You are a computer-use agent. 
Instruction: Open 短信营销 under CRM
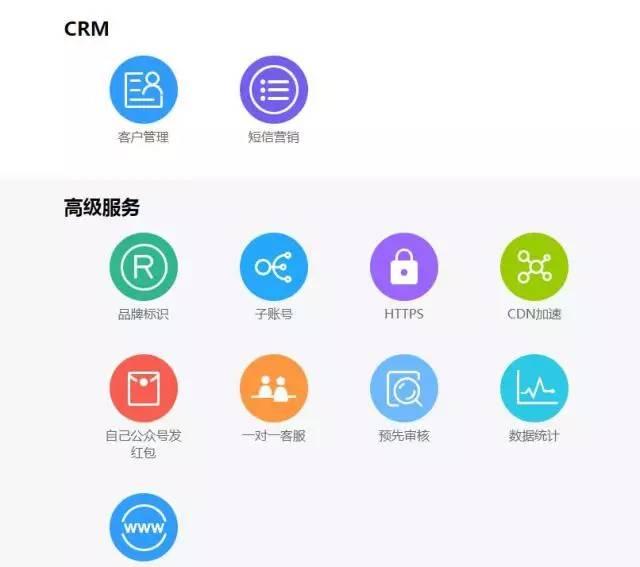click(x=273, y=90)
